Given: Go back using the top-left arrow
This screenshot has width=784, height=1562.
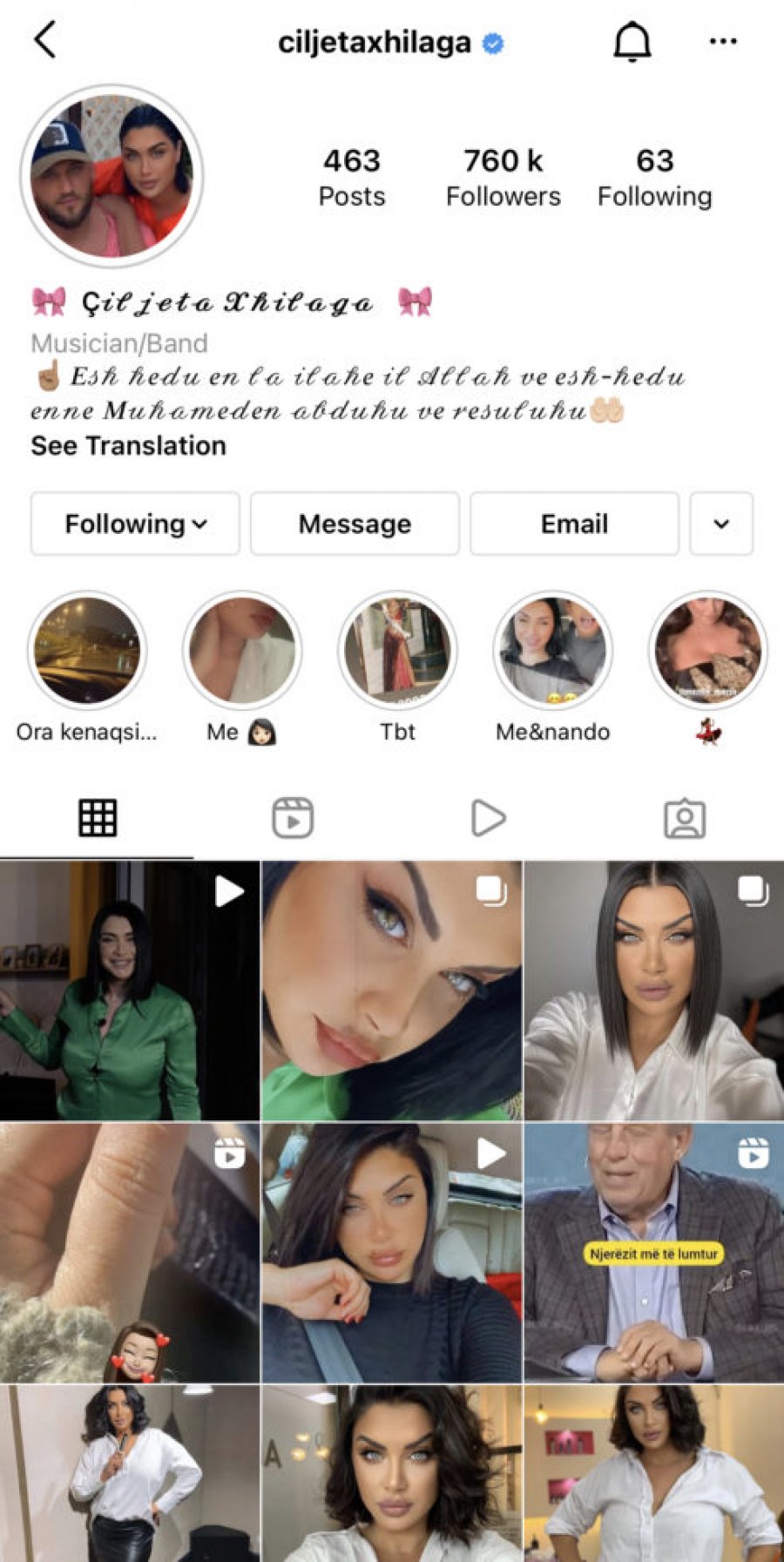Looking at the screenshot, I should click(x=45, y=40).
